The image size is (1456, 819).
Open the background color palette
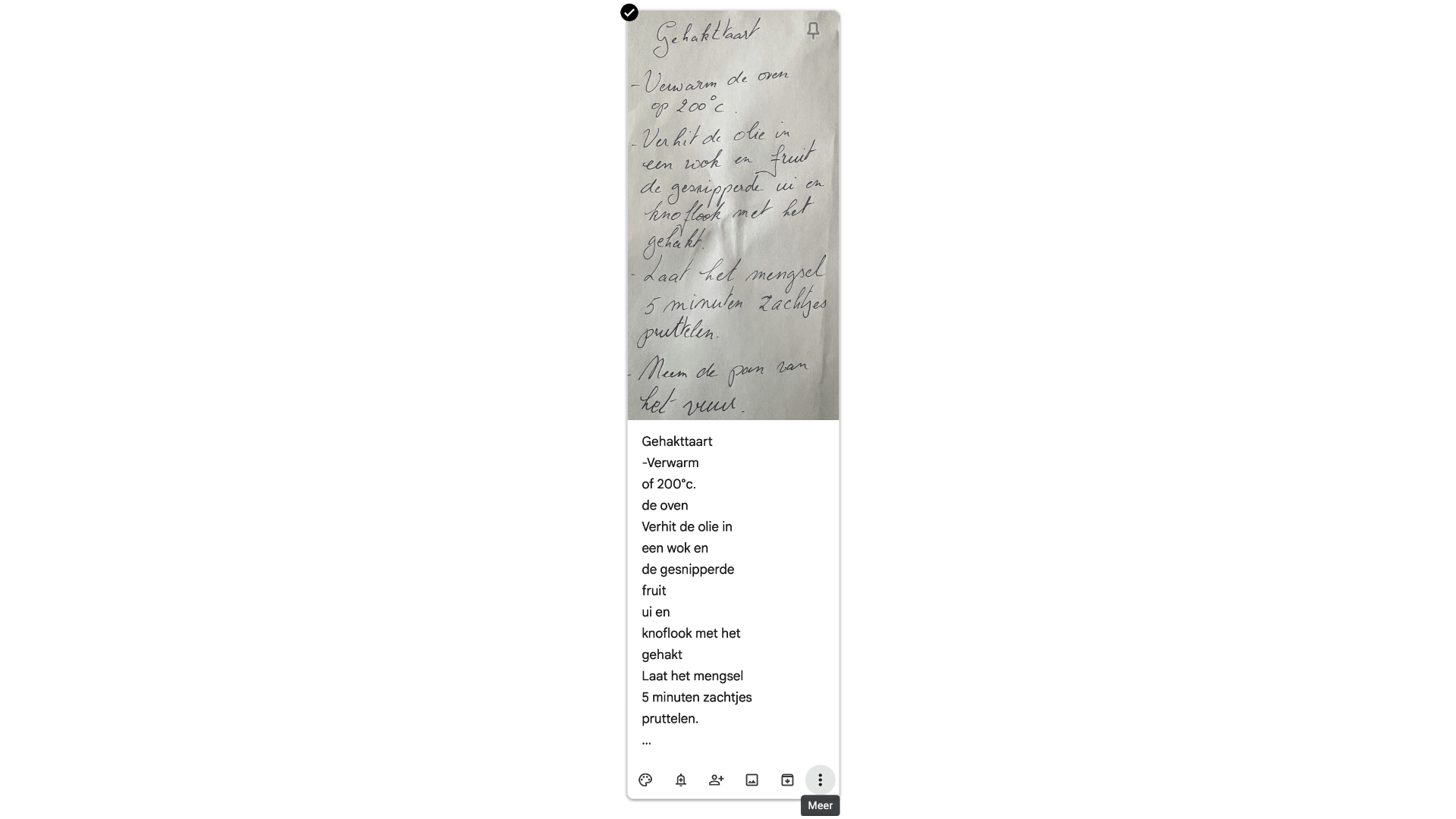(645, 780)
